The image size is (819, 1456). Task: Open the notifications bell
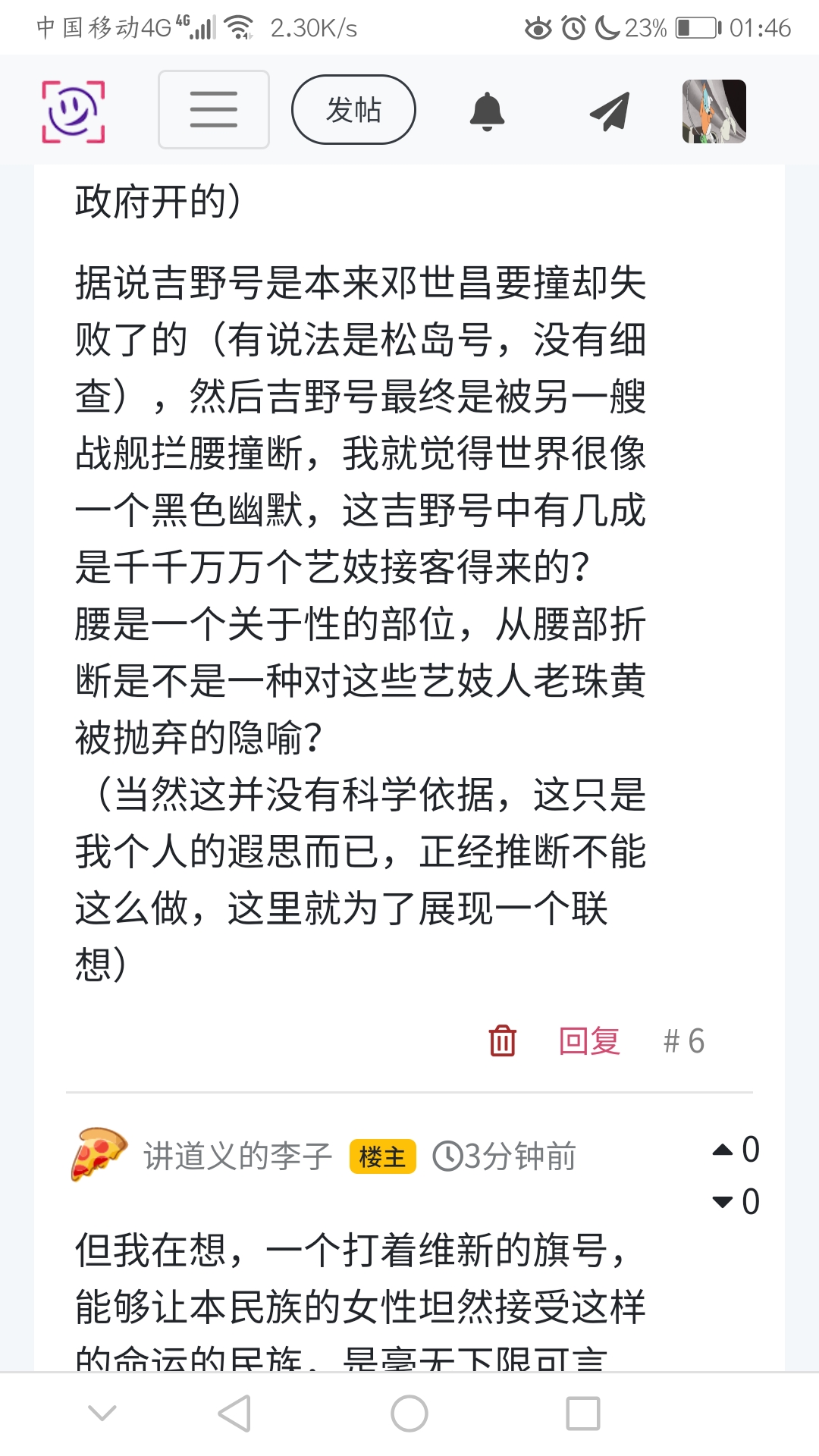click(x=487, y=111)
